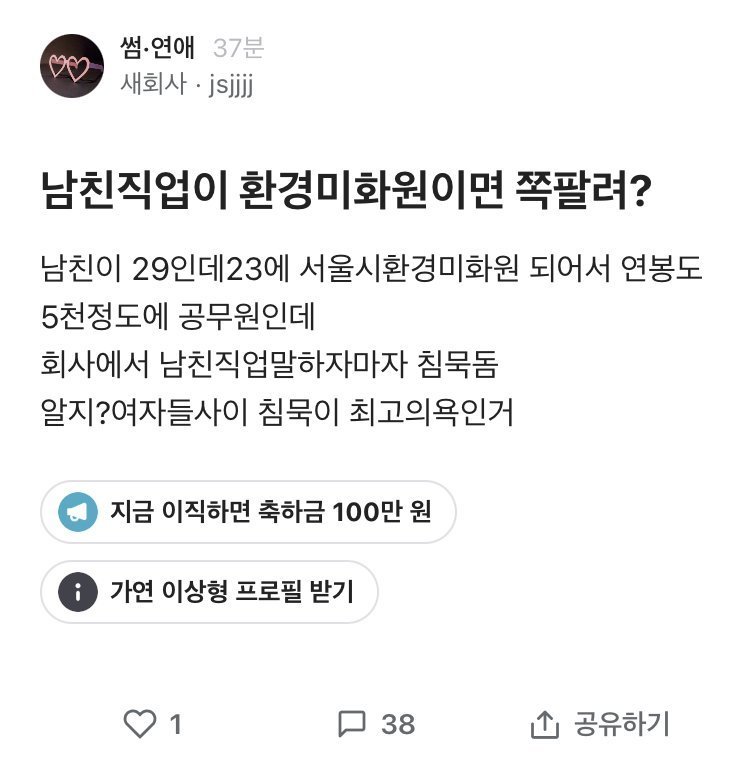750x770 pixels.
Task: Open the 썸·연애 board name
Action: [x=158, y=48]
